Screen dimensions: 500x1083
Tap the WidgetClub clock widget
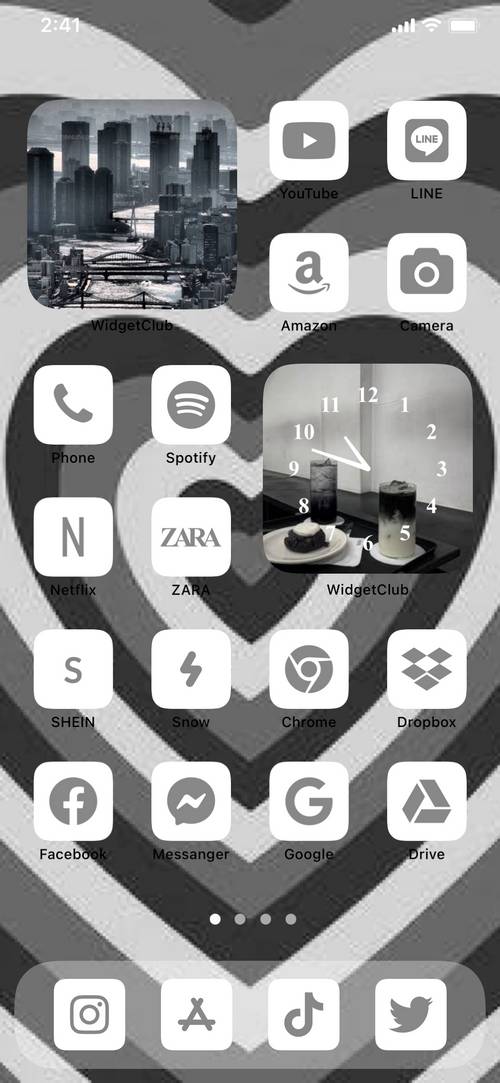[368, 469]
